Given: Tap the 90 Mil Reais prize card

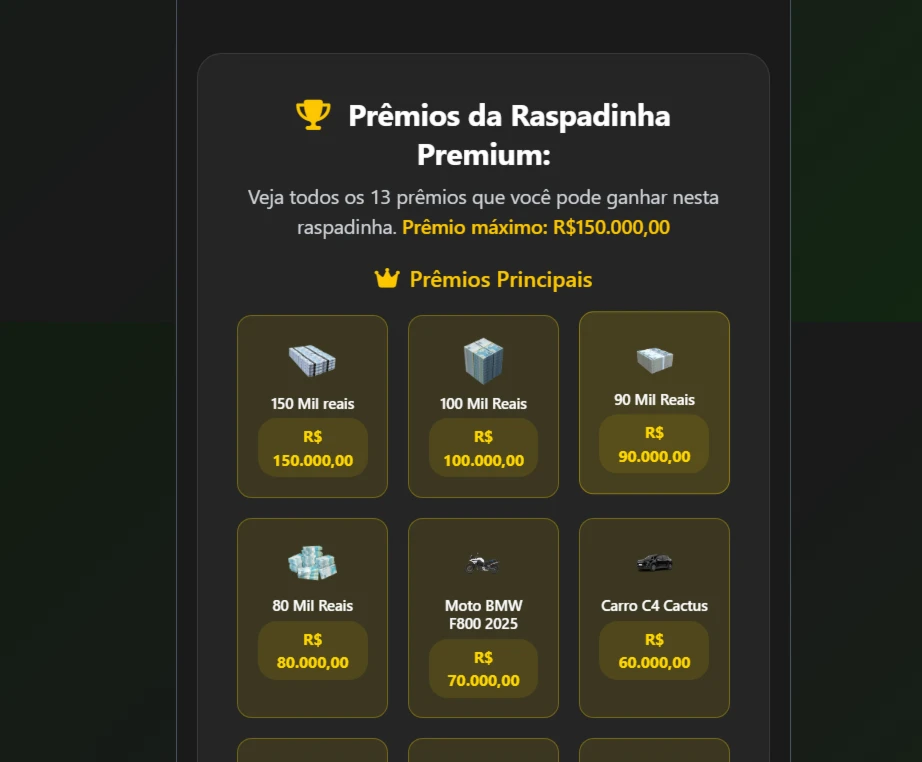Looking at the screenshot, I should click(654, 401).
